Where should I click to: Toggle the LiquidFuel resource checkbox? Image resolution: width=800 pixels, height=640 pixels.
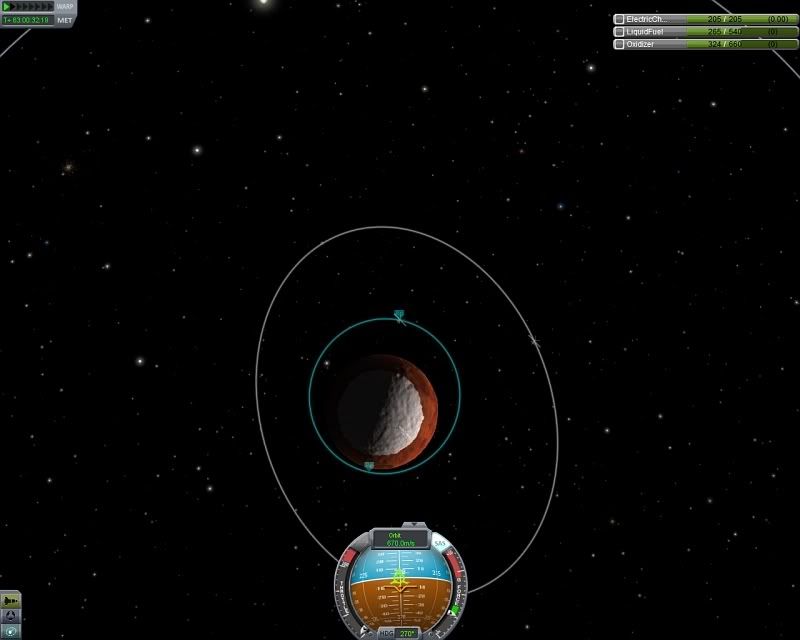tap(619, 32)
